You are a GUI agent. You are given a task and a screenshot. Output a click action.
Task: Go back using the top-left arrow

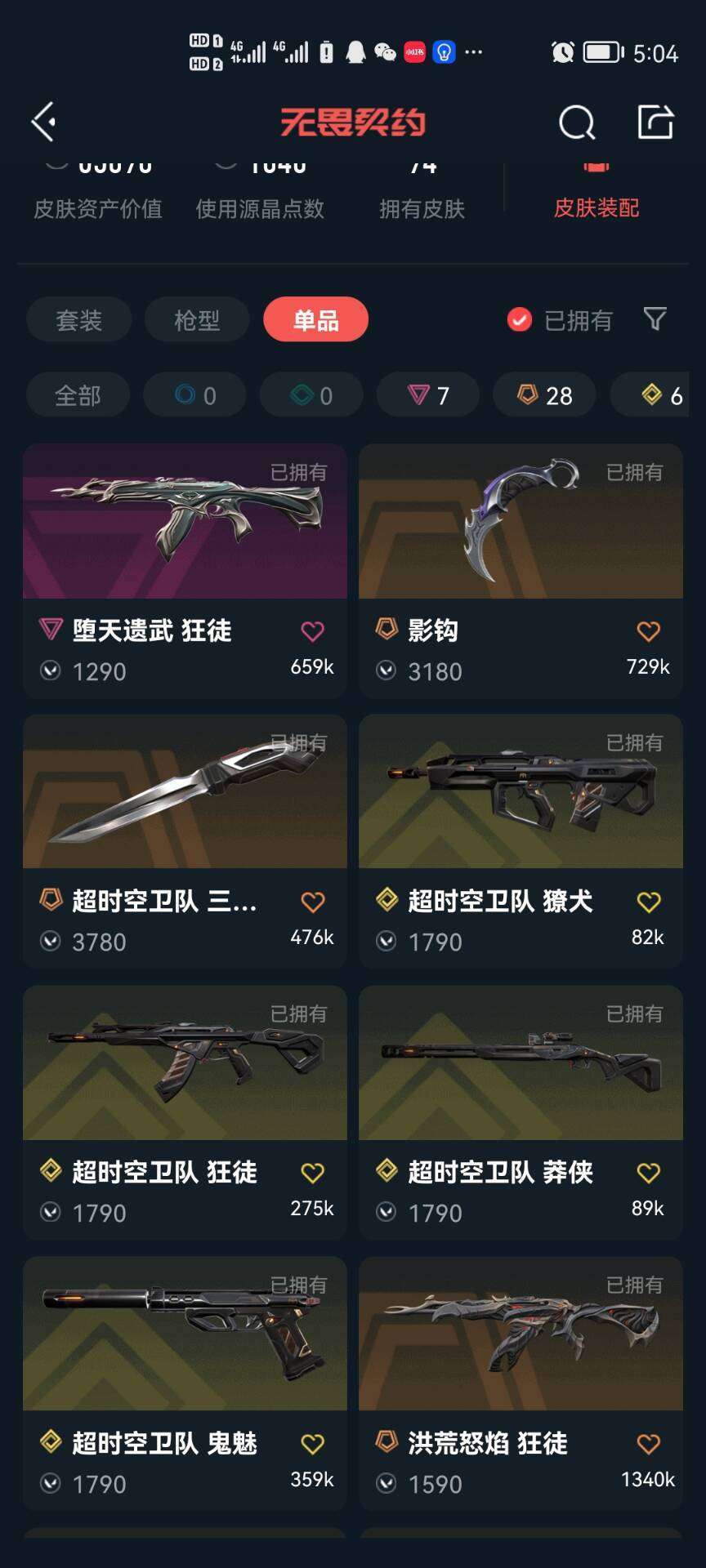tap(44, 122)
